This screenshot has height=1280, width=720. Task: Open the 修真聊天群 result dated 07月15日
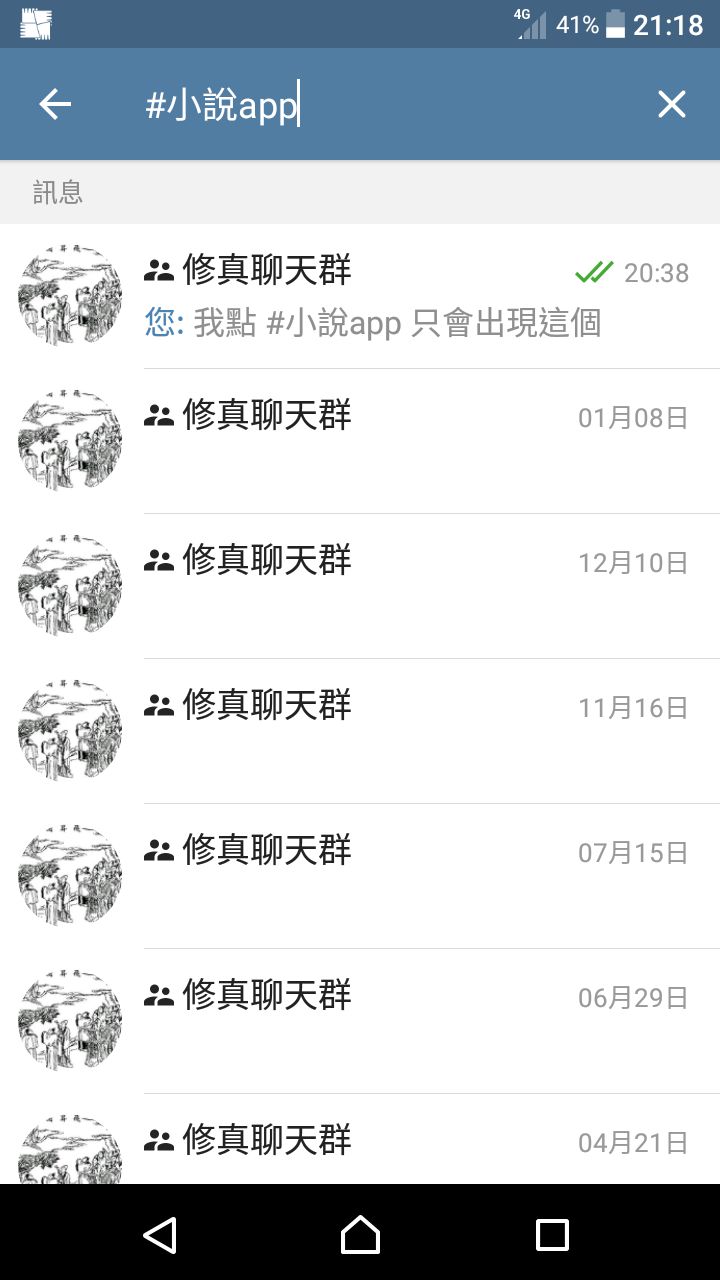pos(400,876)
